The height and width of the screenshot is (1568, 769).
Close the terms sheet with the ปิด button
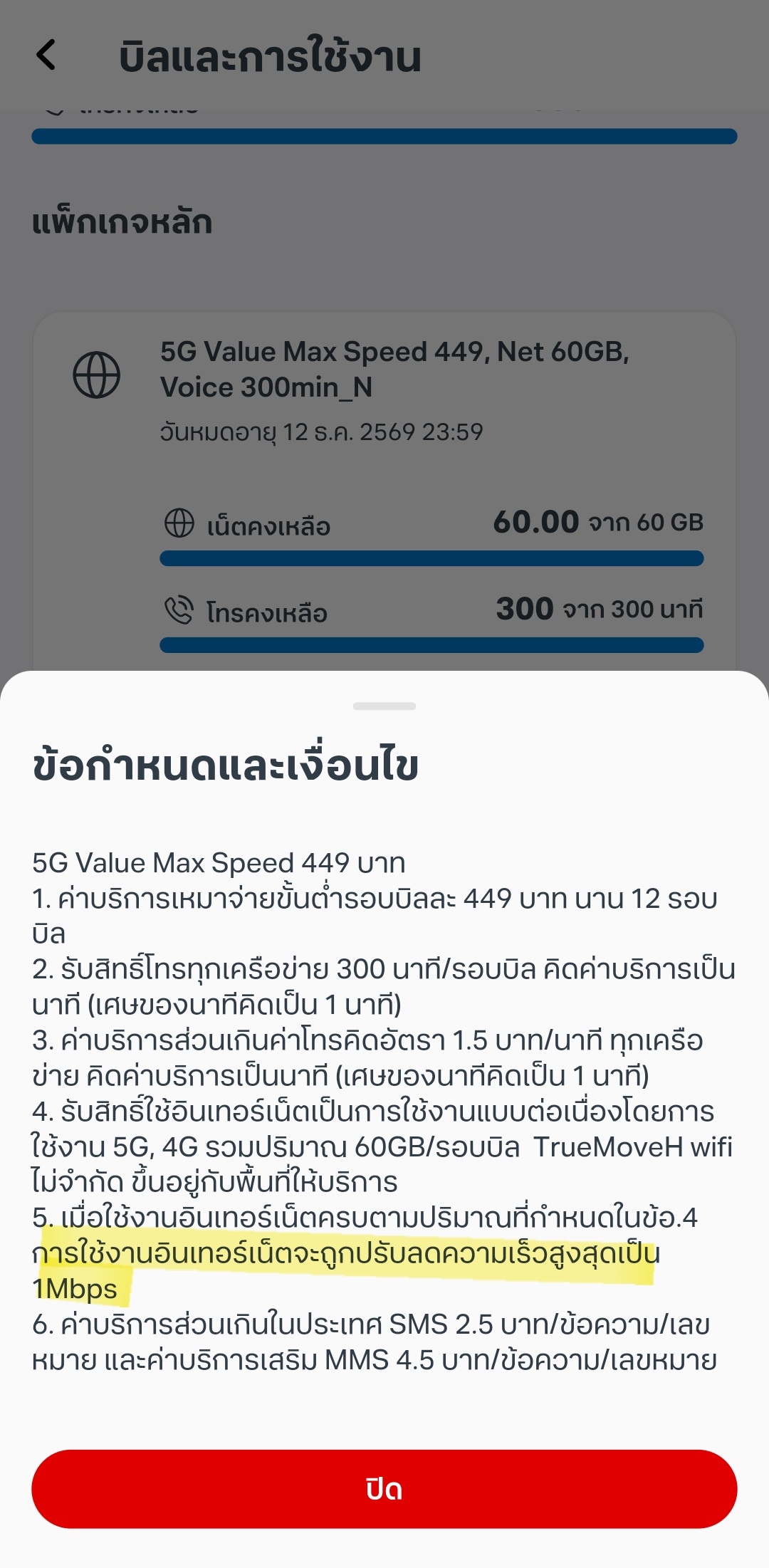384,1488
